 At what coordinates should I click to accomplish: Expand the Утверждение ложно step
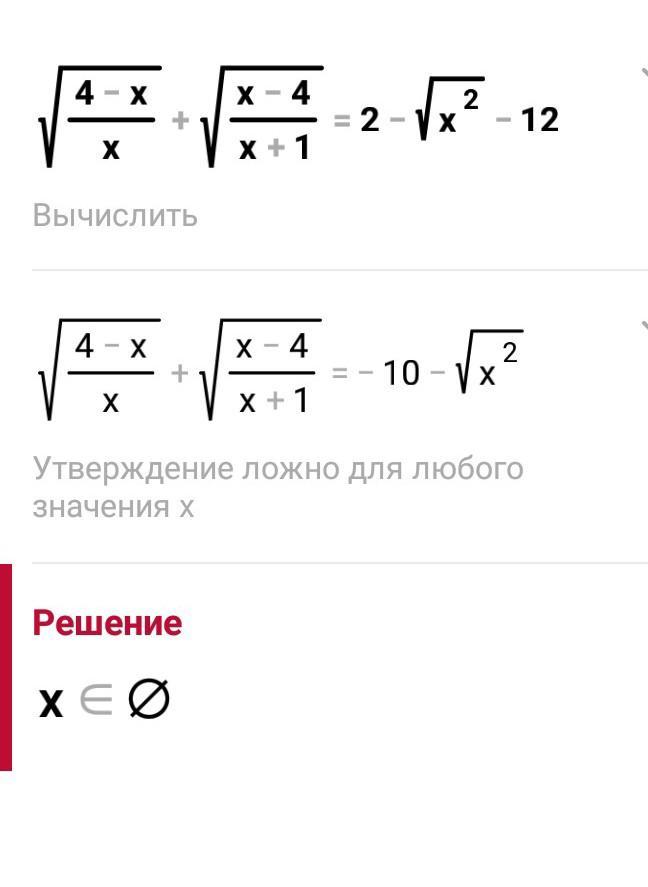(x=643, y=327)
